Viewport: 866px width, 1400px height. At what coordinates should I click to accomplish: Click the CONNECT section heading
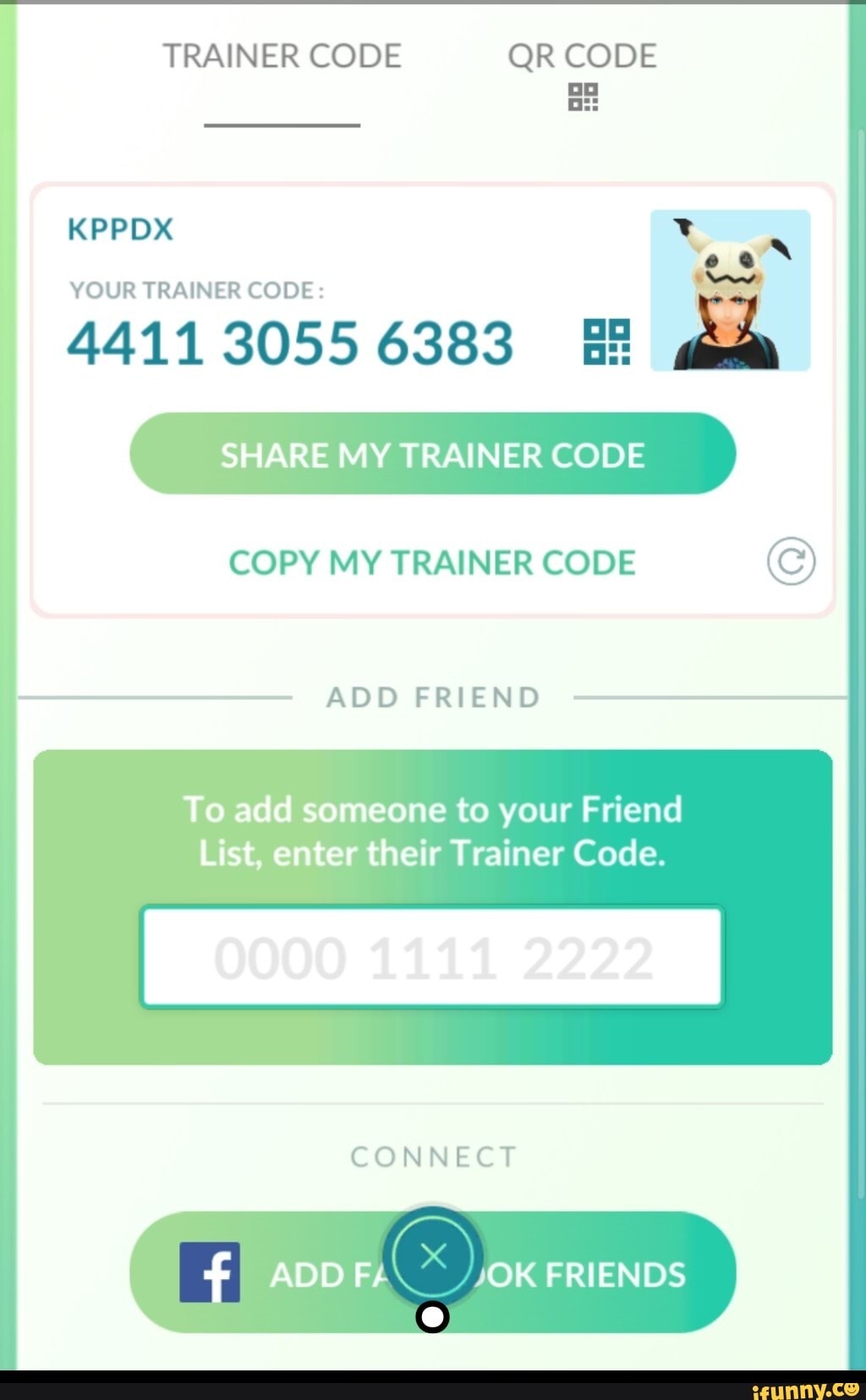pyautogui.click(x=434, y=1157)
